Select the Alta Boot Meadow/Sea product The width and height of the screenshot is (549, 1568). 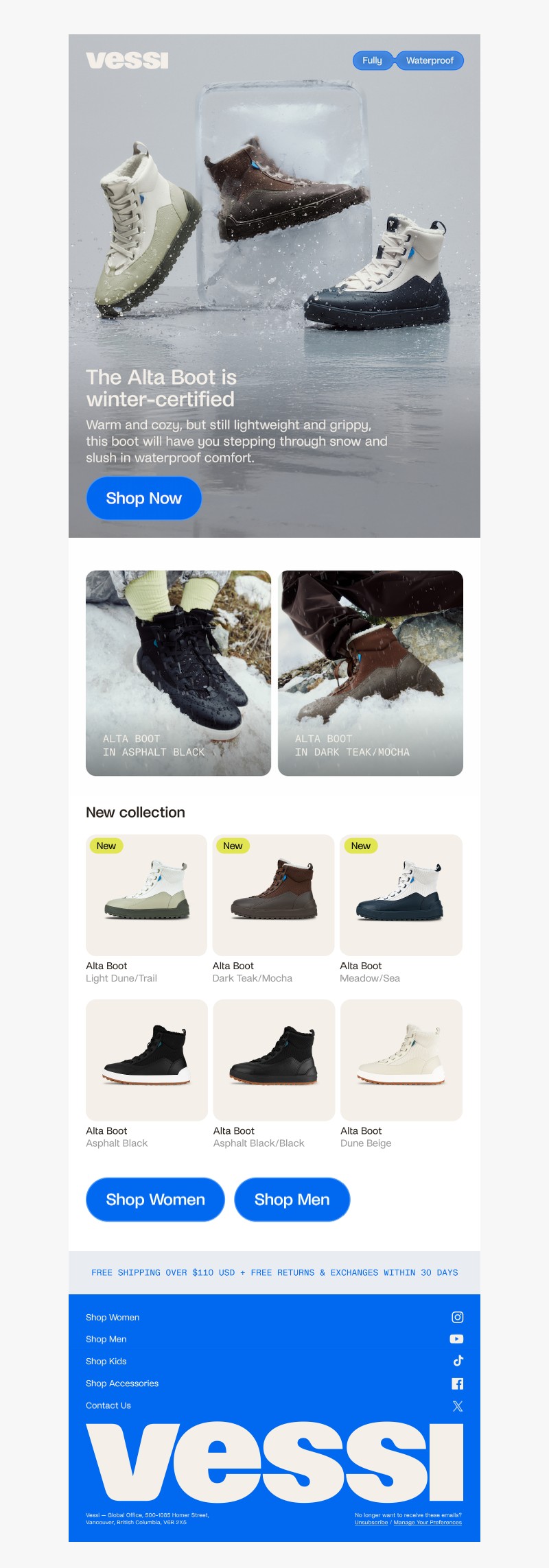(401, 894)
